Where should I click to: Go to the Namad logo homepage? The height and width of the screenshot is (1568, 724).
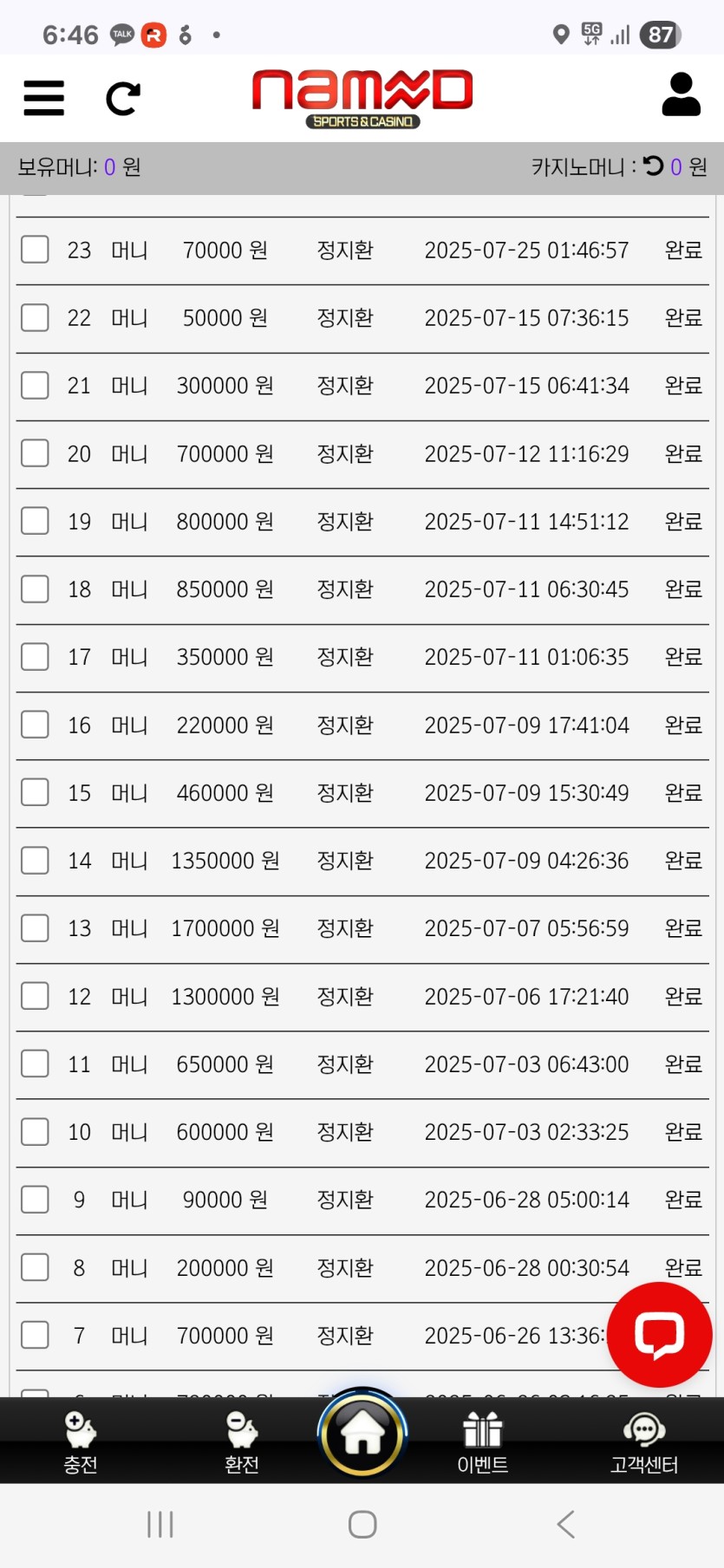[362, 98]
